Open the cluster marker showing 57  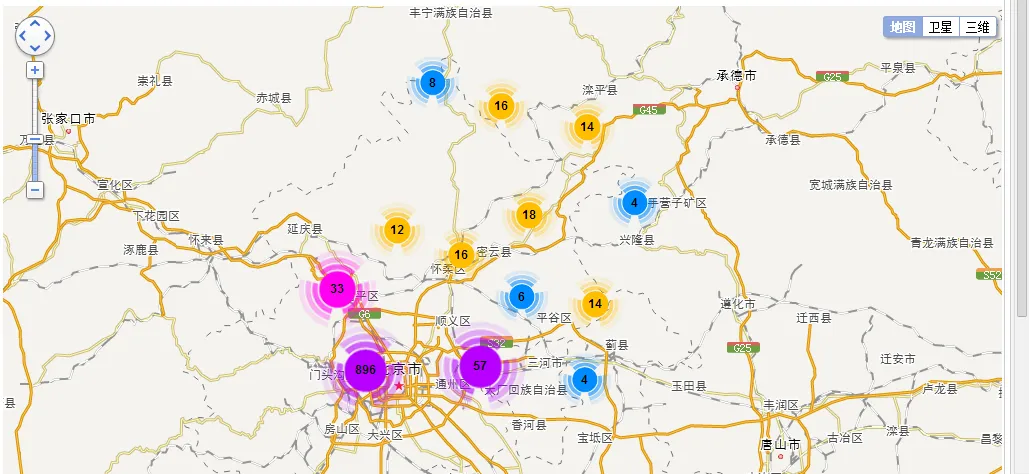(481, 366)
